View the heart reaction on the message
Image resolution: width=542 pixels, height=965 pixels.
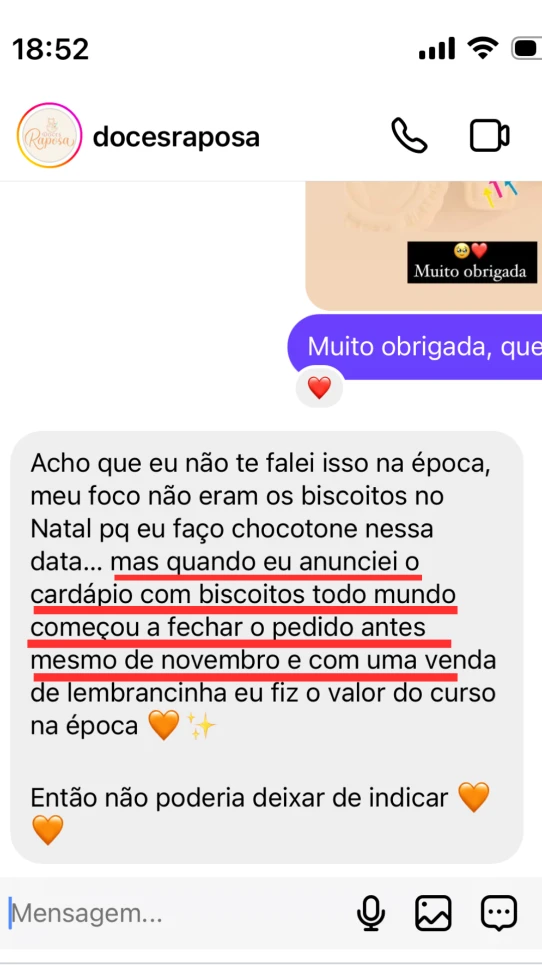coord(319,388)
